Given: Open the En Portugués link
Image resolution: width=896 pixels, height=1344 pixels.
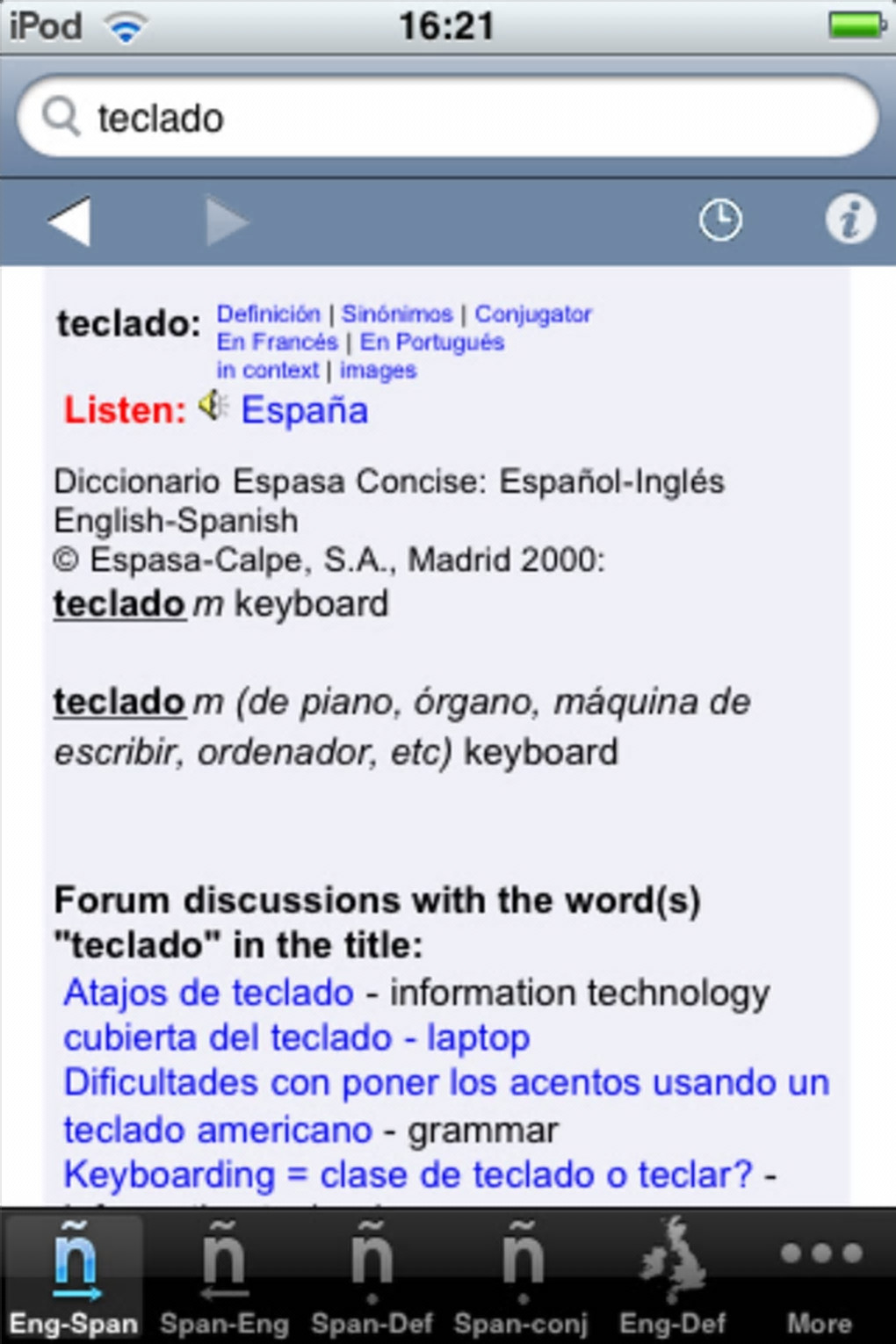Looking at the screenshot, I should click(x=432, y=342).
